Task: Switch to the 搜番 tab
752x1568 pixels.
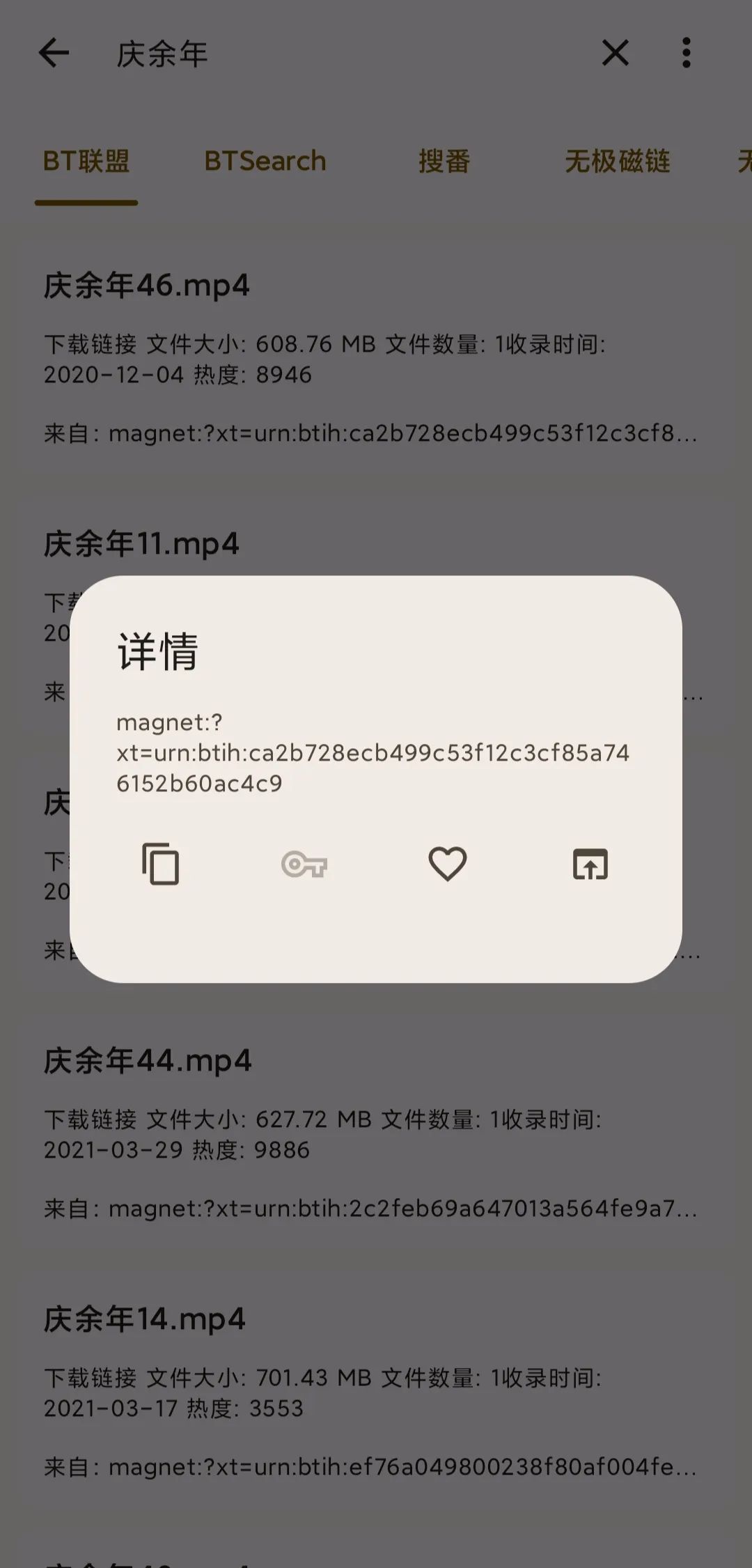Action: tap(444, 161)
